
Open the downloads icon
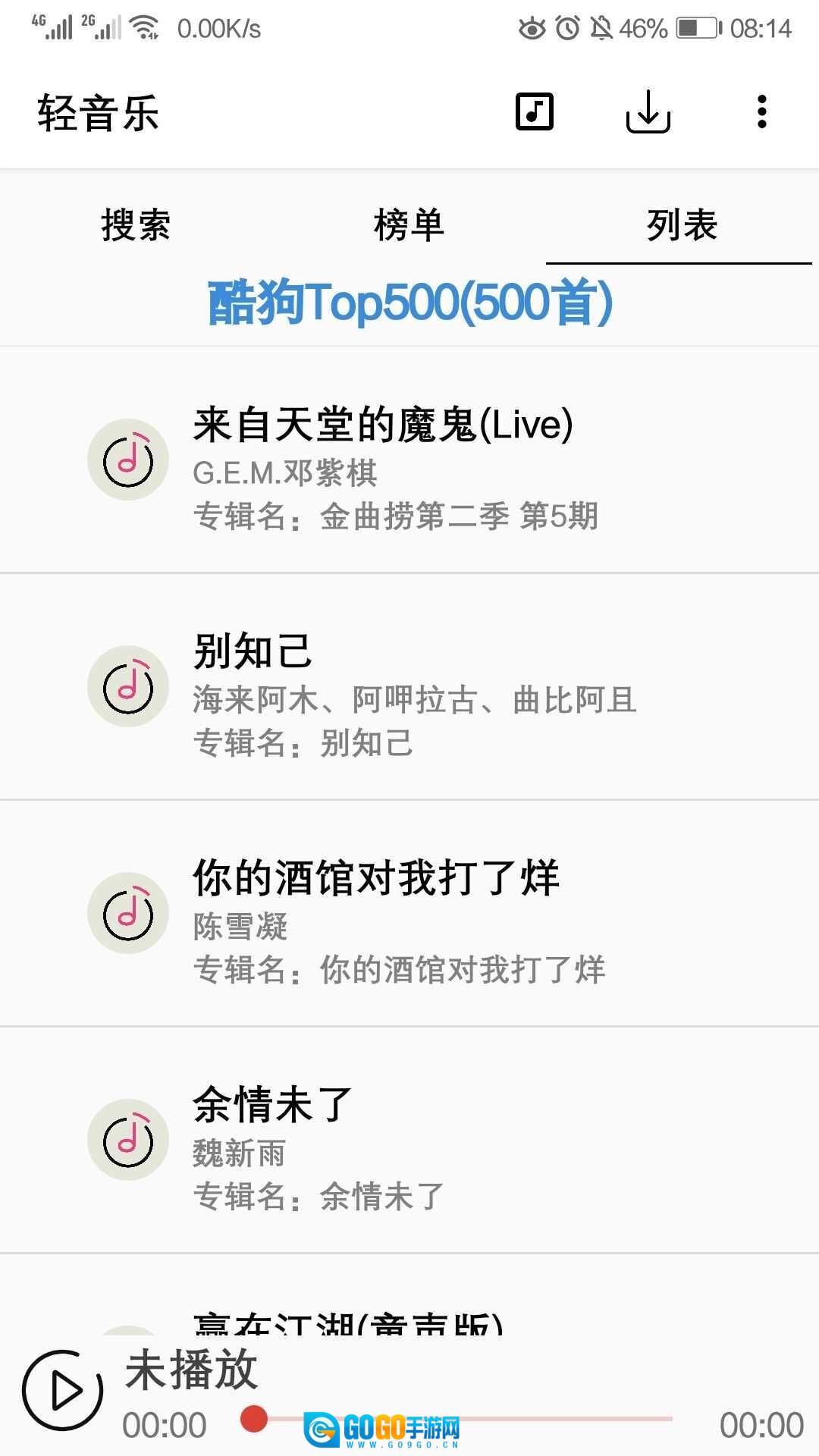click(648, 112)
